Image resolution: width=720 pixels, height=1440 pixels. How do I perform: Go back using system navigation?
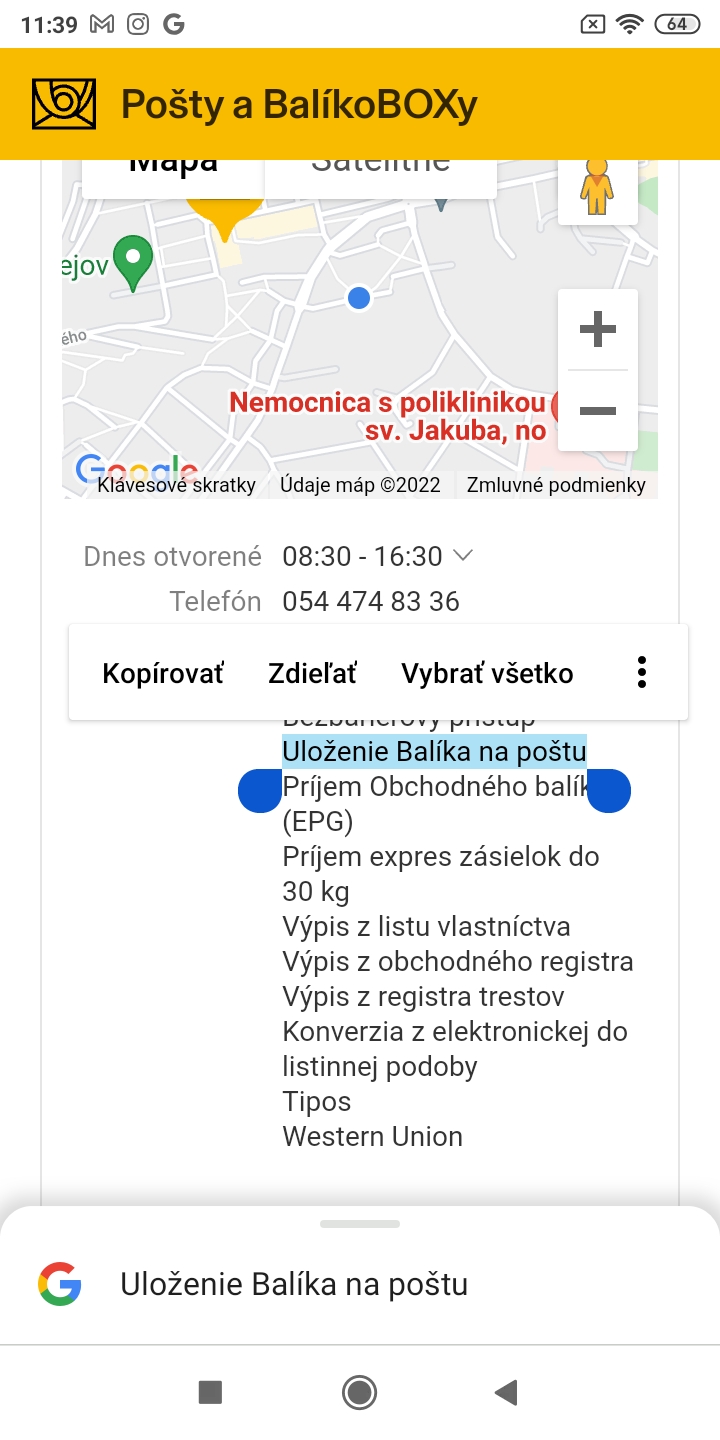coord(507,1392)
